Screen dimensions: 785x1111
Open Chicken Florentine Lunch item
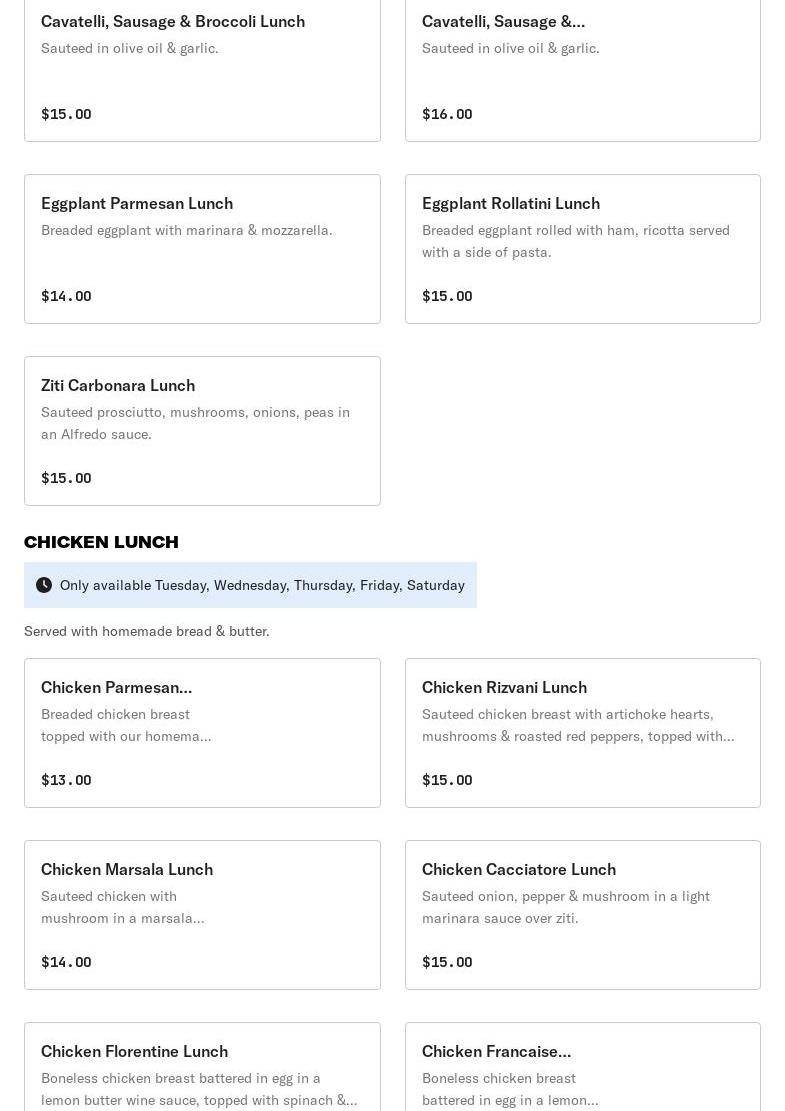pyautogui.click(x=202, y=1070)
